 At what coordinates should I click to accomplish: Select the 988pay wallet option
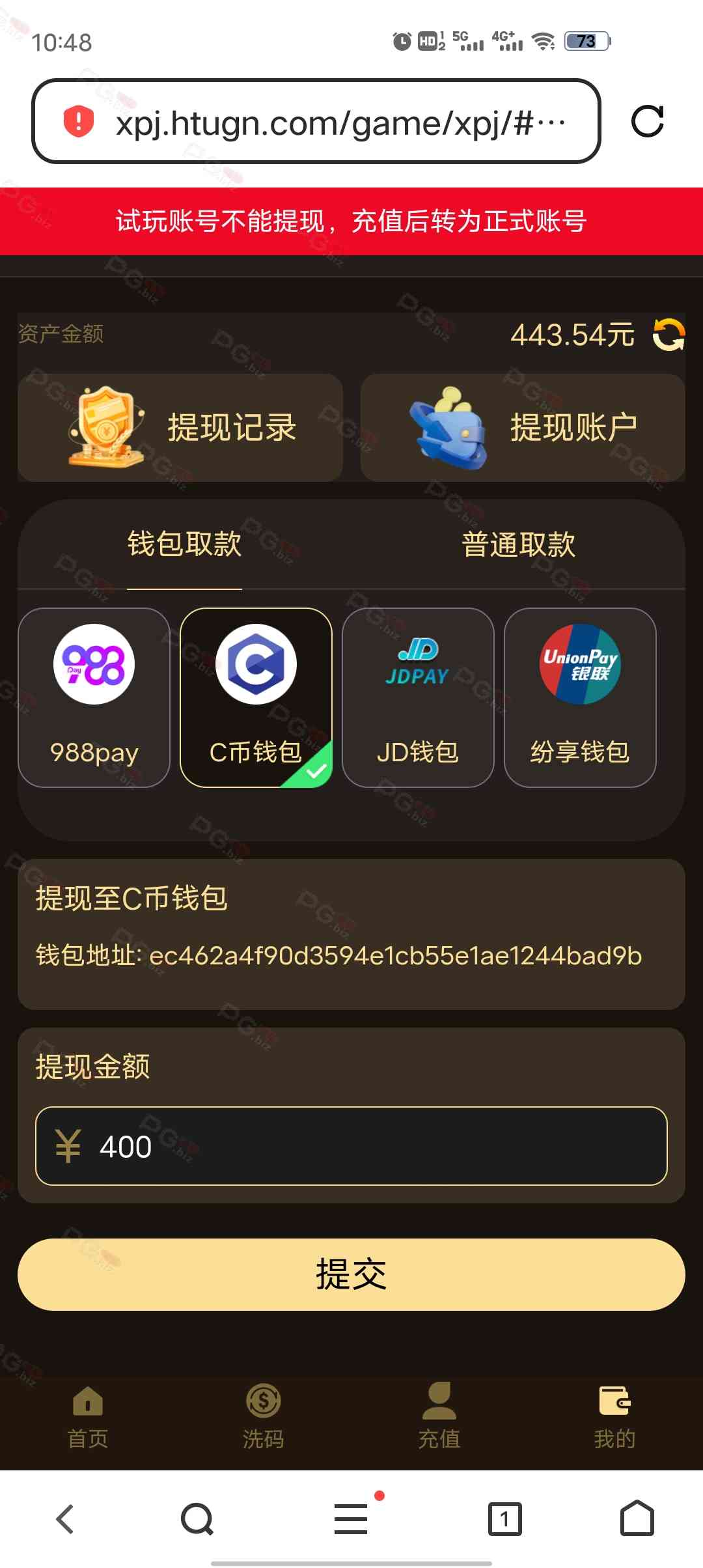click(94, 697)
